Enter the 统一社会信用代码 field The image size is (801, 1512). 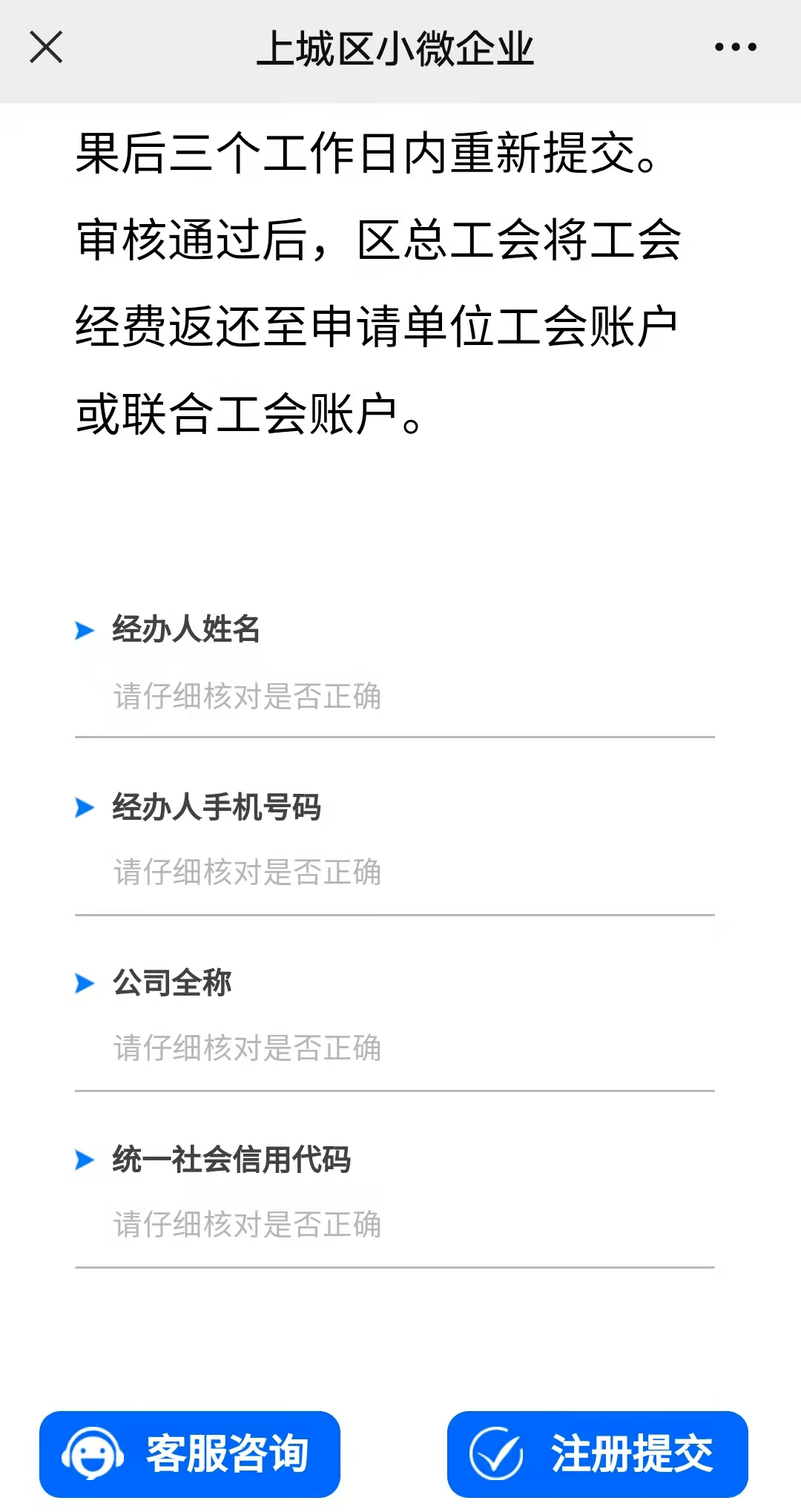393,1225
